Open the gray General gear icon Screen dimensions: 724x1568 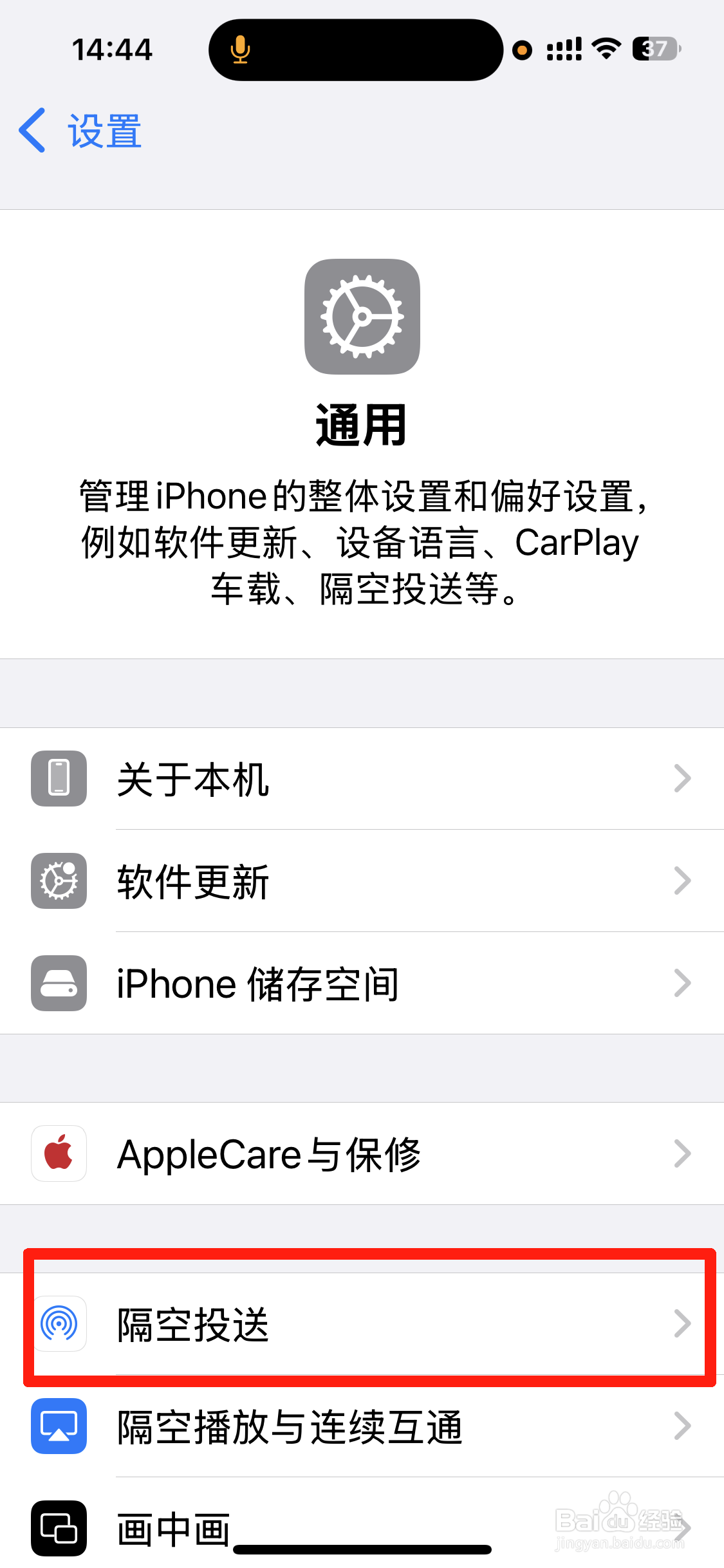pyautogui.click(x=362, y=317)
